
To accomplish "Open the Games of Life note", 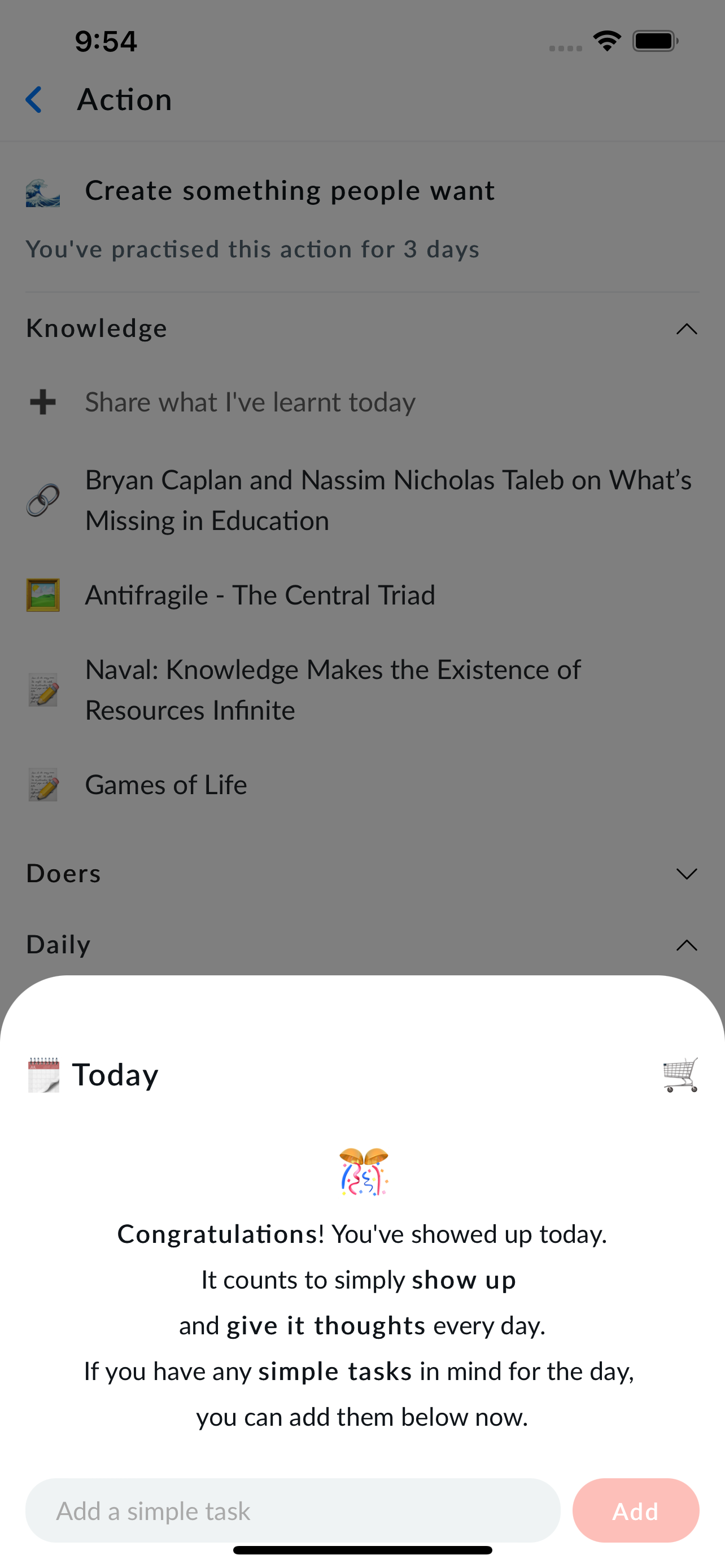I will pyautogui.click(x=165, y=785).
